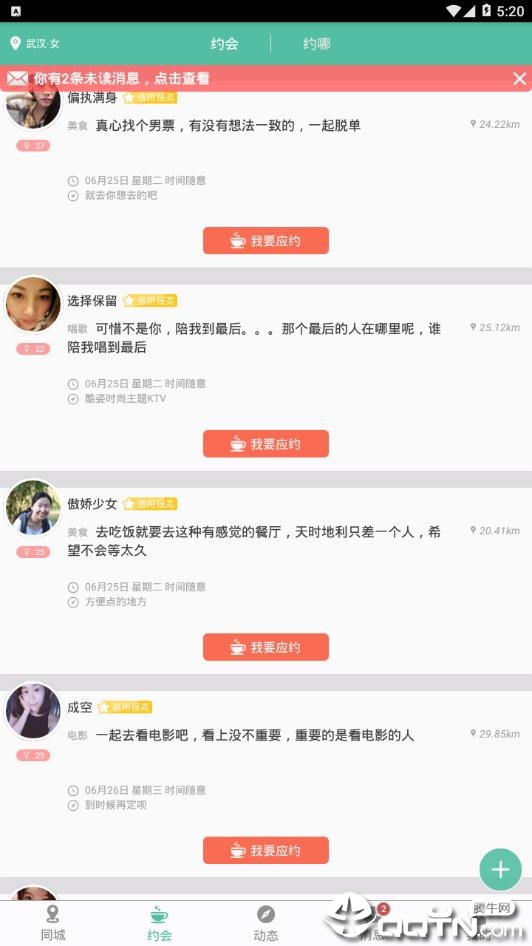Screen dimensions: 532x946
Task: Open the unread messages banner
Action: 253,78
